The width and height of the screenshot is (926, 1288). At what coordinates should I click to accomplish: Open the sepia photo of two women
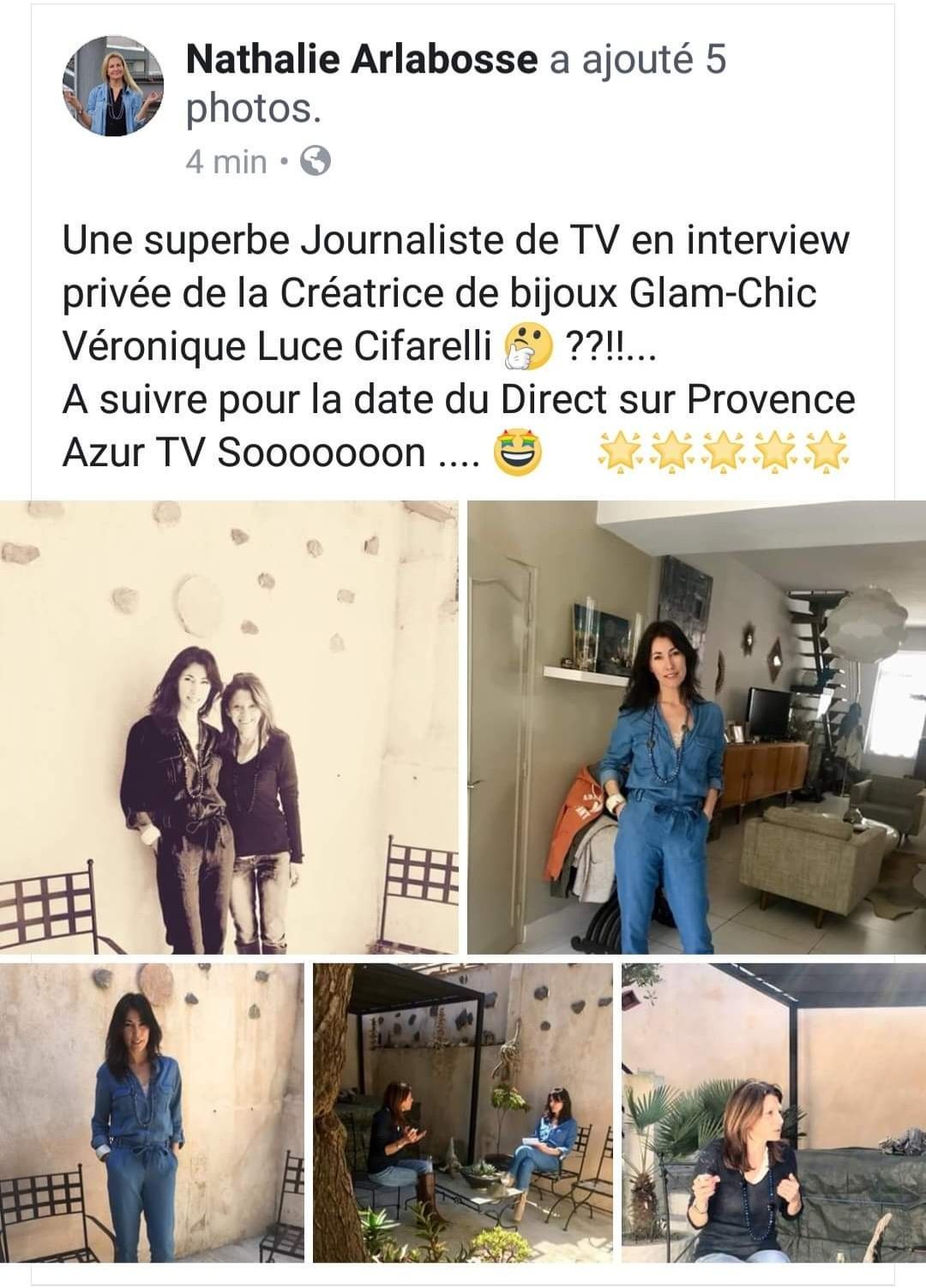click(228, 727)
